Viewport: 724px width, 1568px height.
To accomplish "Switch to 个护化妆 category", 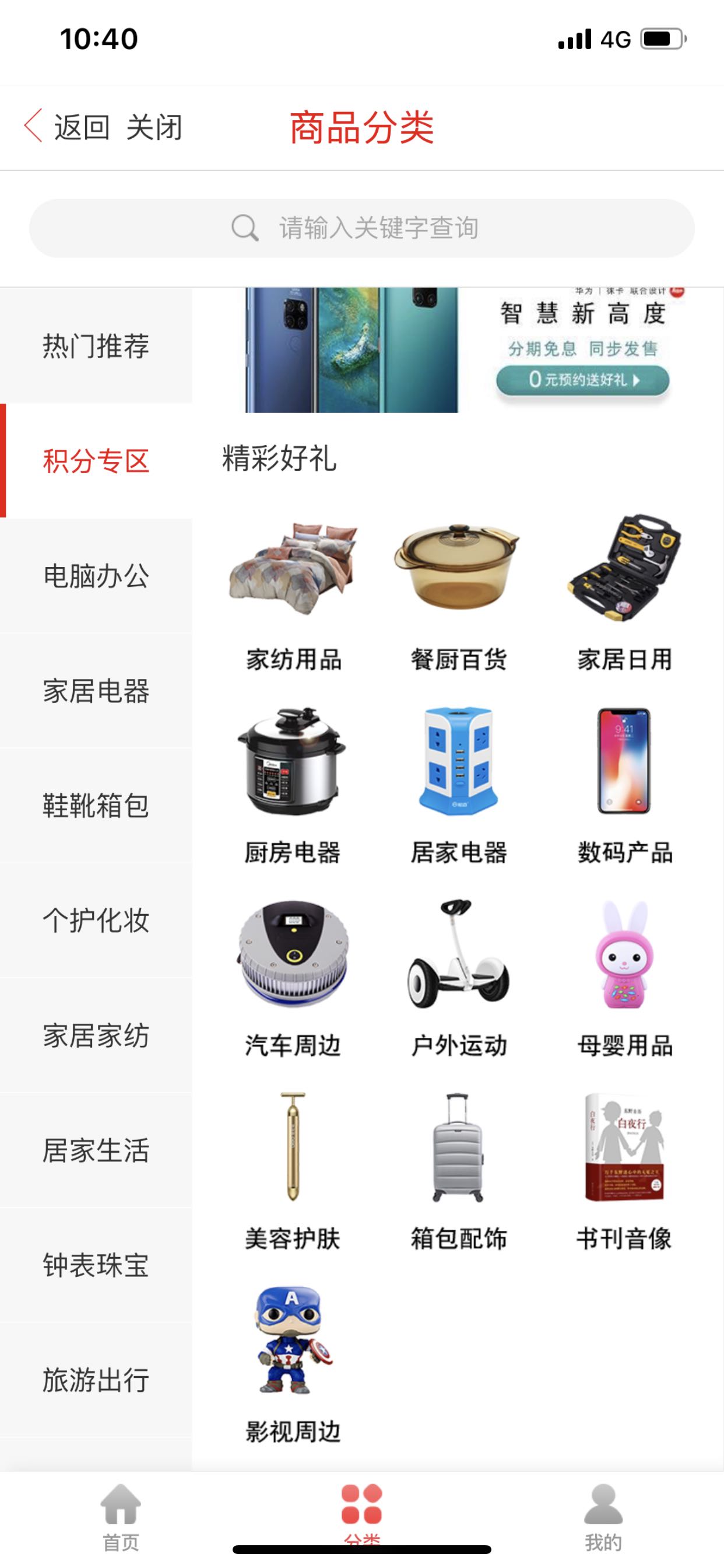I will (96, 921).
